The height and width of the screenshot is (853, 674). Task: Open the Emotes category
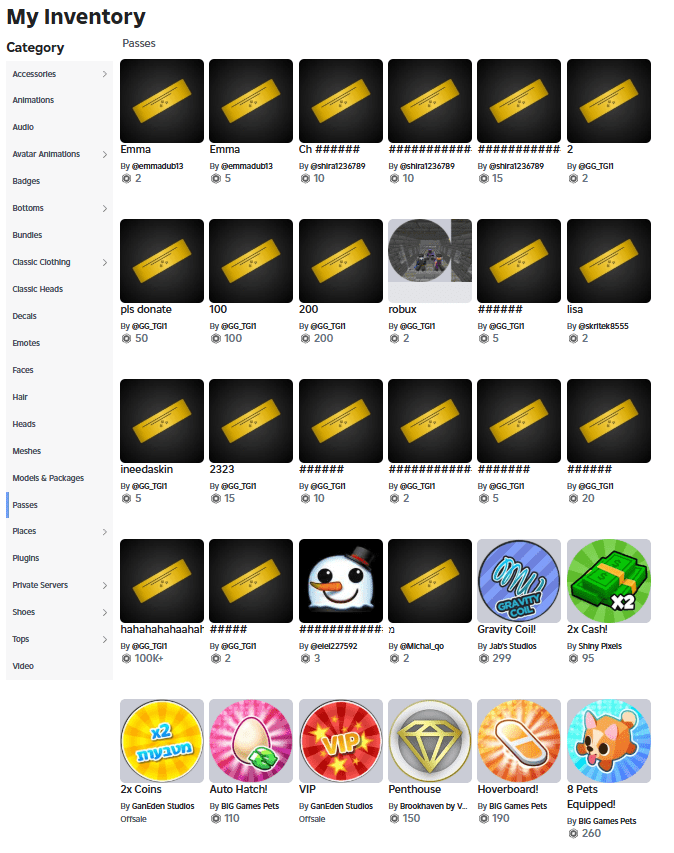pos(26,343)
